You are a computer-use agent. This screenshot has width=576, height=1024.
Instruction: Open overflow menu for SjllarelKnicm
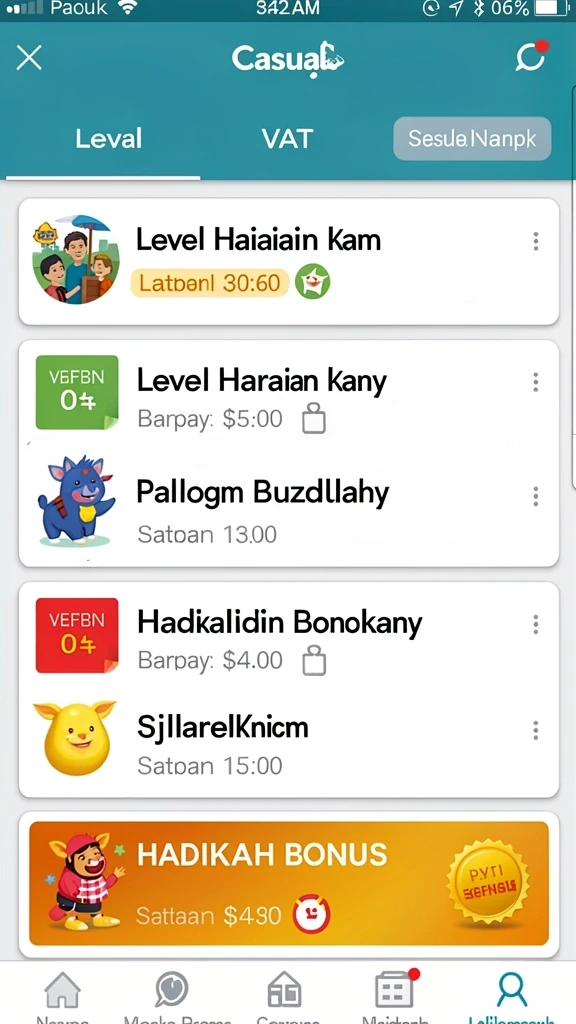click(536, 730)
